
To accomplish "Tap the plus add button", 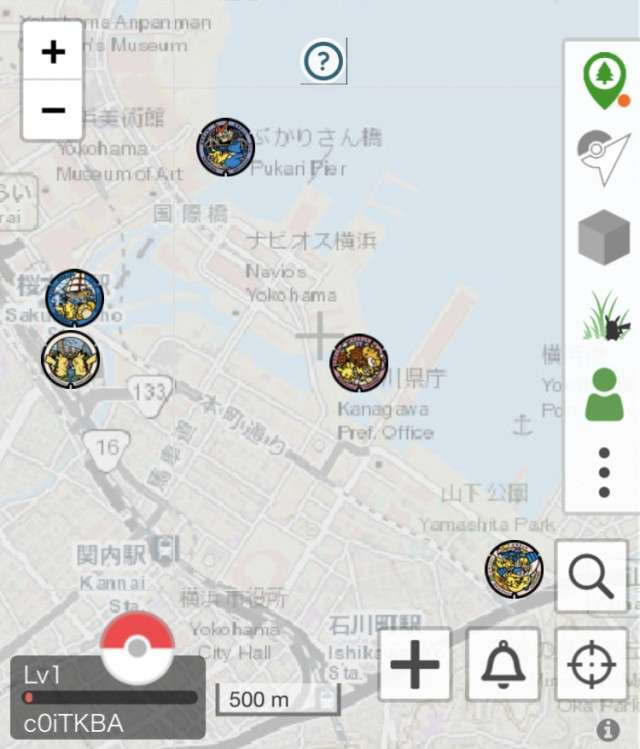I will coord(415,664).
